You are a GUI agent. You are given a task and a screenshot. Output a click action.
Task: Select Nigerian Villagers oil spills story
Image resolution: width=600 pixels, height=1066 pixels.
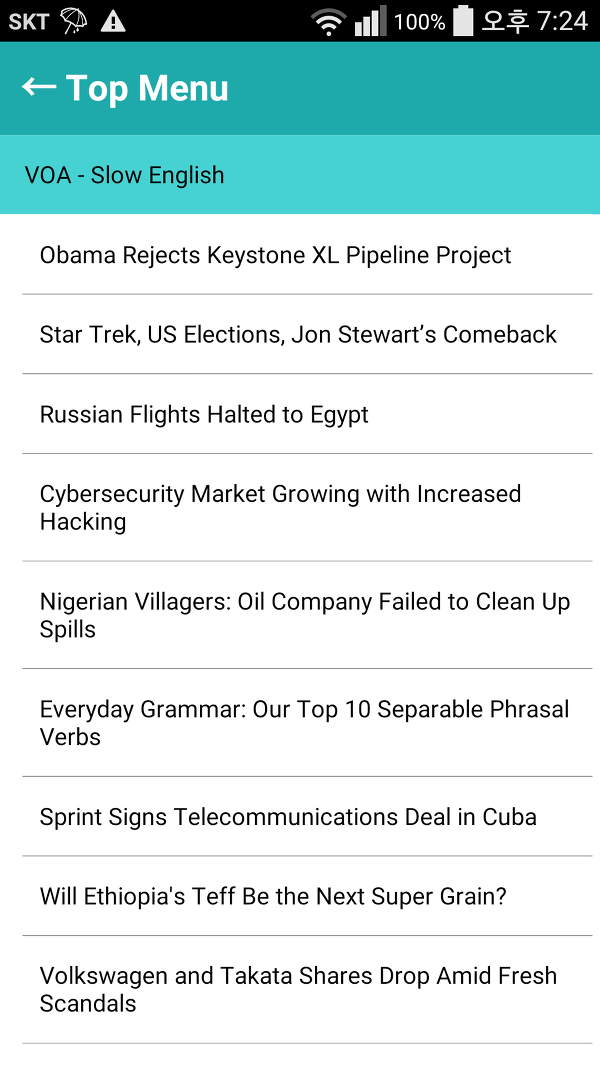point(307,615)
